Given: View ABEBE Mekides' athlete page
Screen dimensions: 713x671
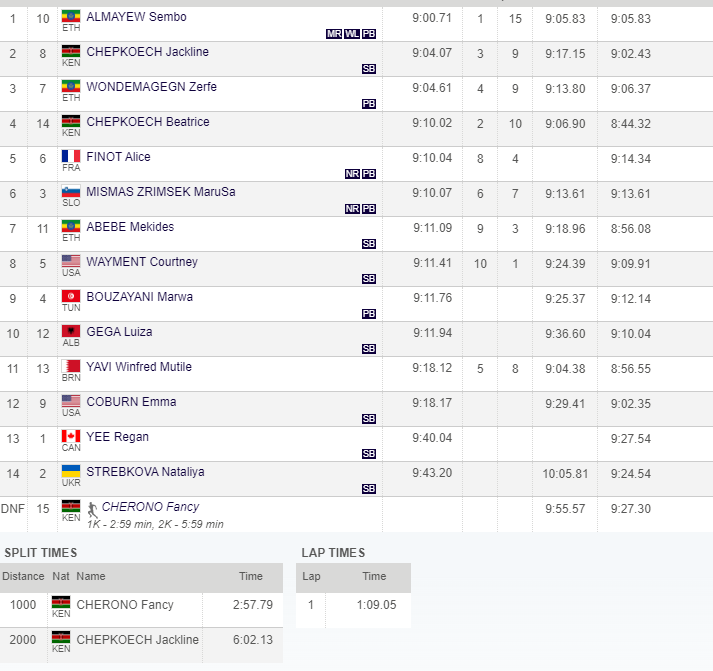Looking at the screenshot, I should tap(130, 227).
